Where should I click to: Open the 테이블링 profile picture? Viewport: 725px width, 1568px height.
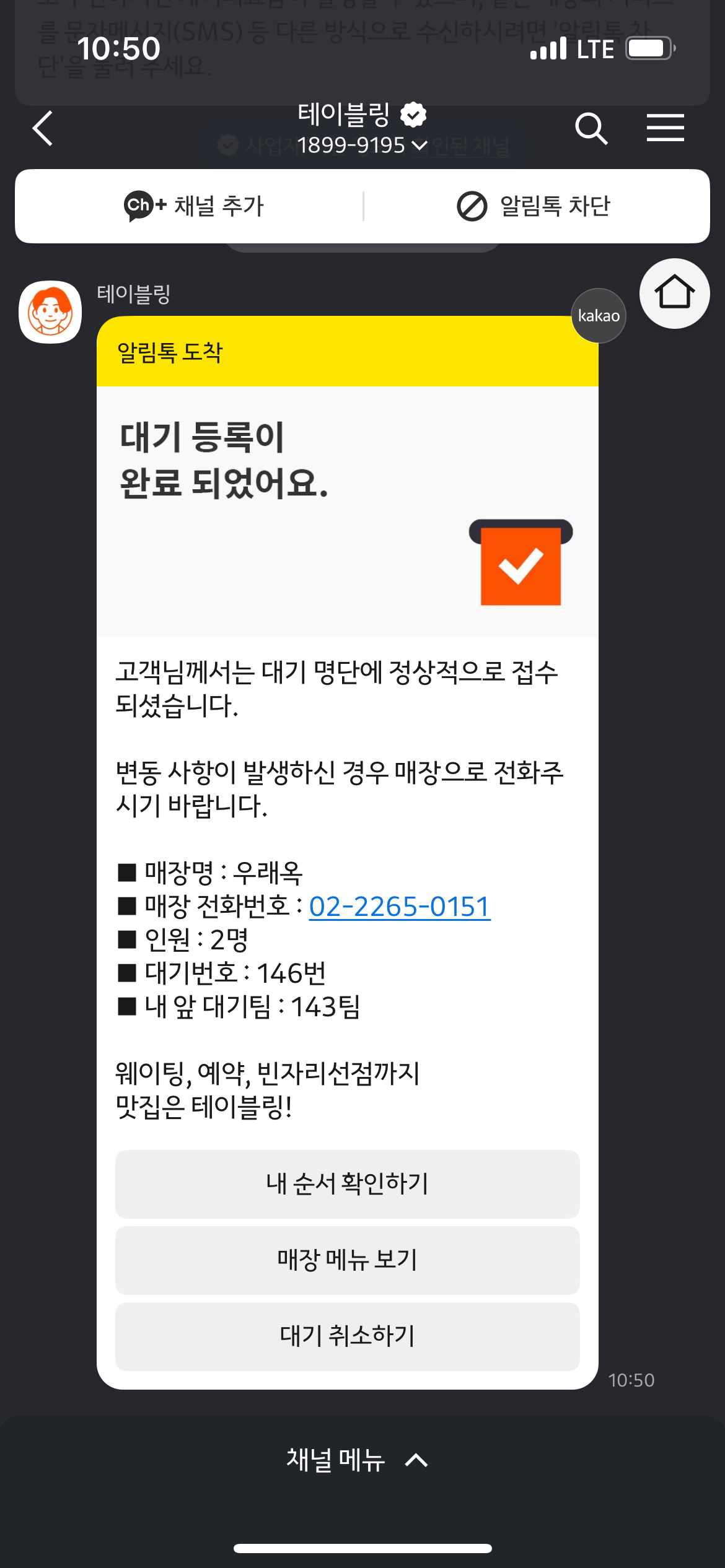tap(50, 312)
